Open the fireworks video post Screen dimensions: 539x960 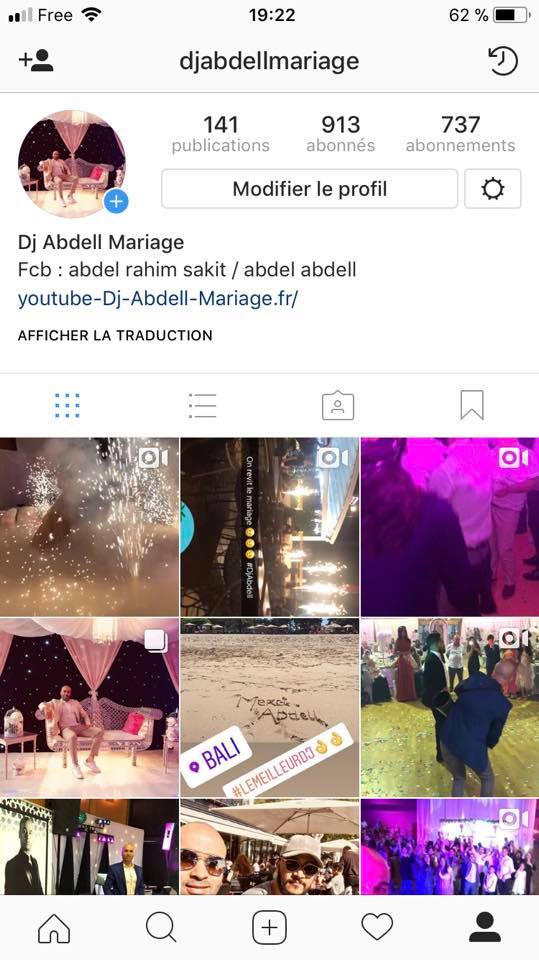click(x=89, y=527)
